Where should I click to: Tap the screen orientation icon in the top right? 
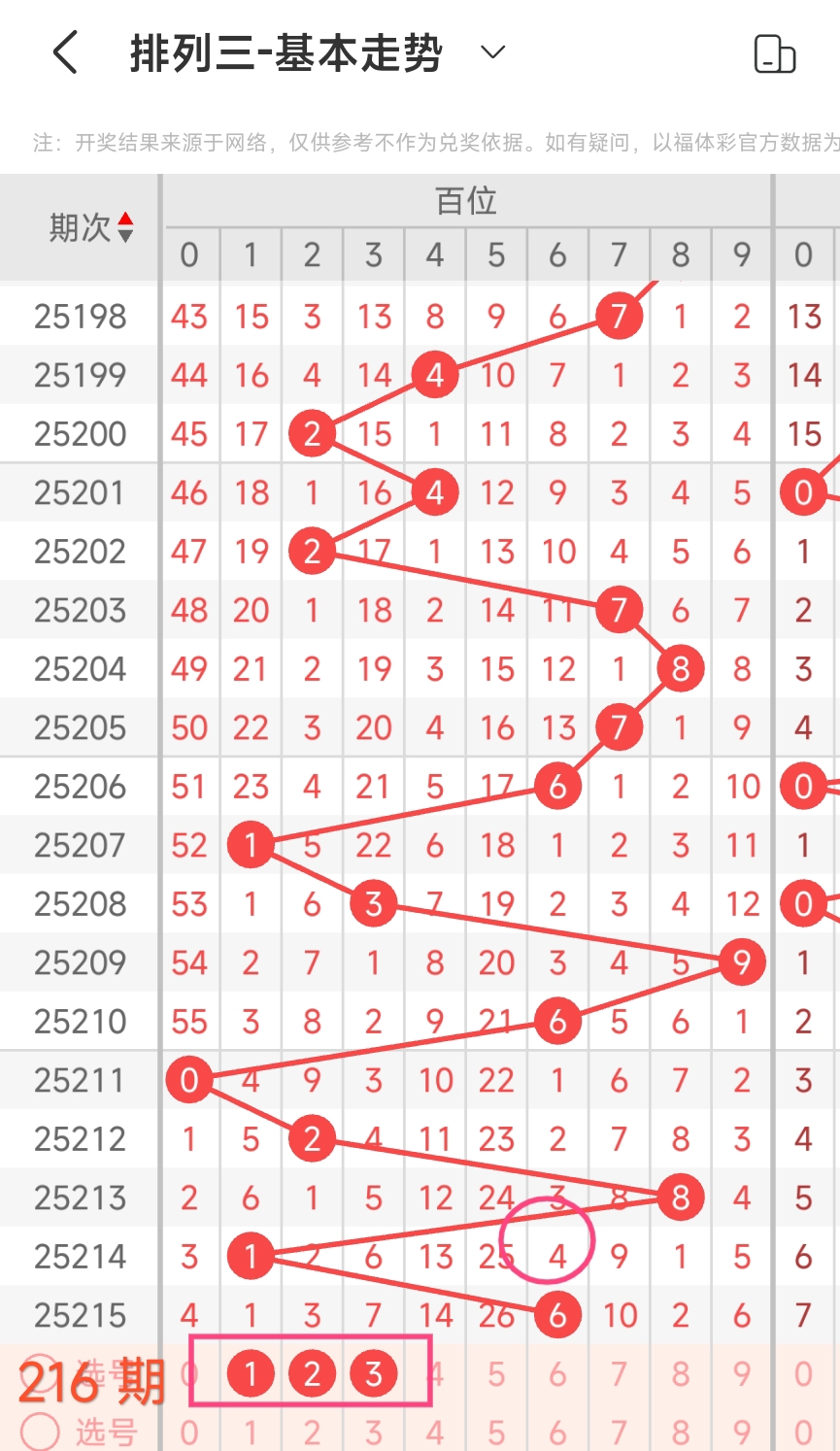774,54
